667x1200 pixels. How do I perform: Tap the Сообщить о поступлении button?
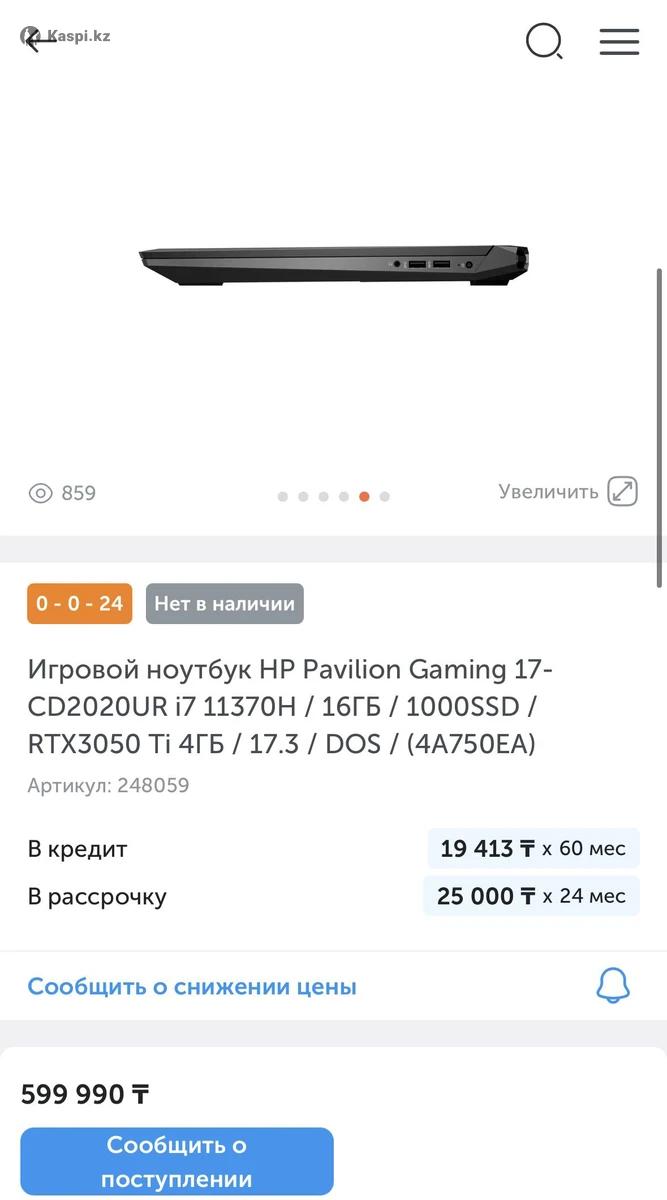pos(177,1161)
